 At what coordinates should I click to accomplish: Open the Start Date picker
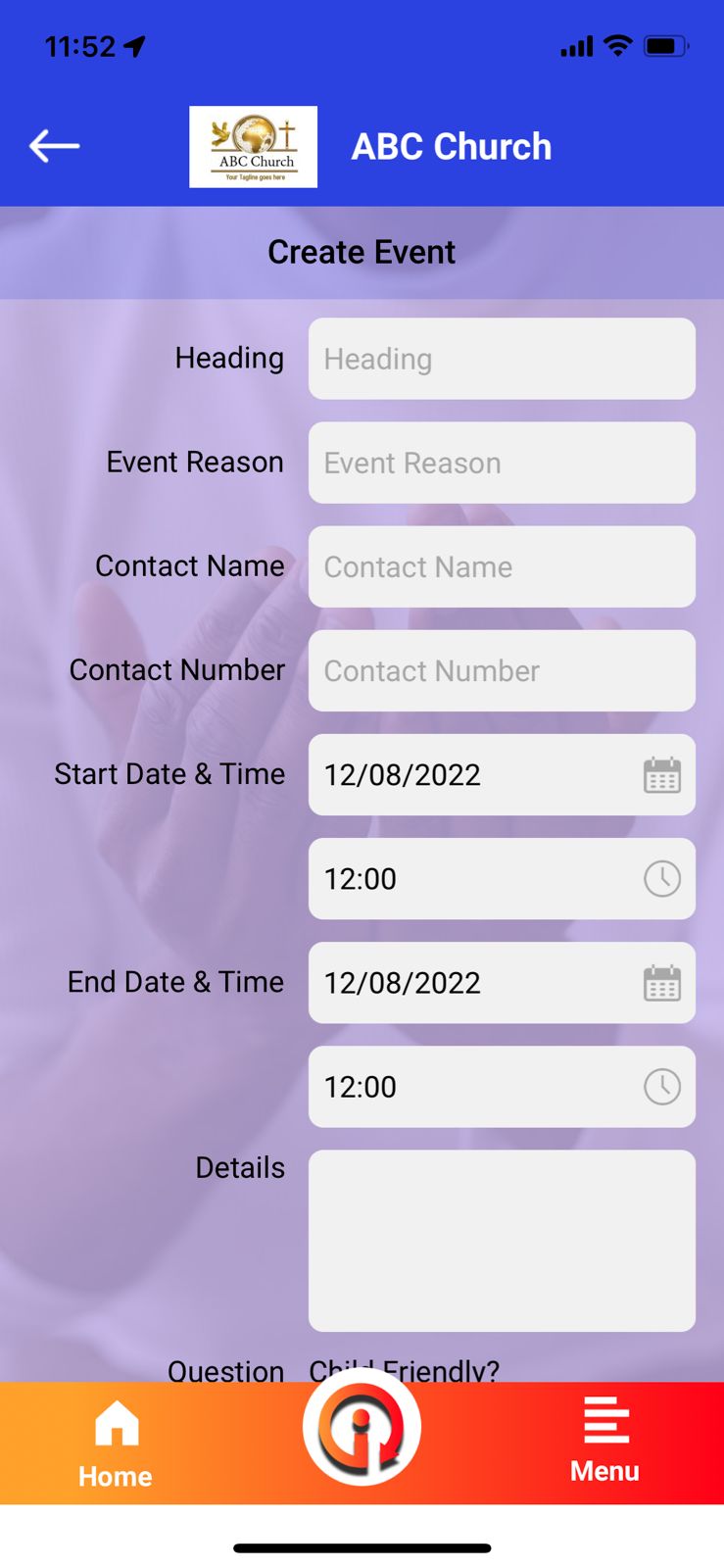502,774
